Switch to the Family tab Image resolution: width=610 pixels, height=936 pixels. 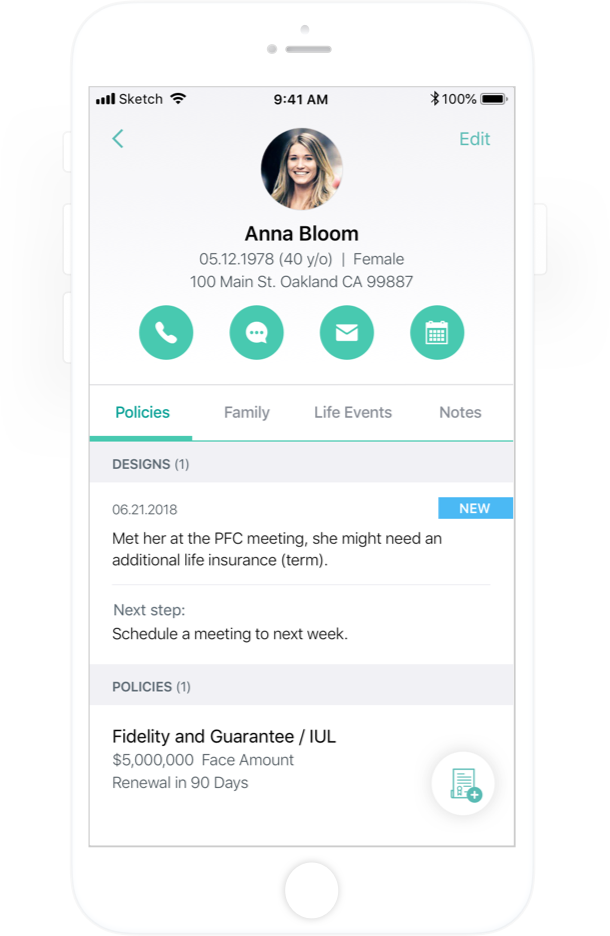247,412
